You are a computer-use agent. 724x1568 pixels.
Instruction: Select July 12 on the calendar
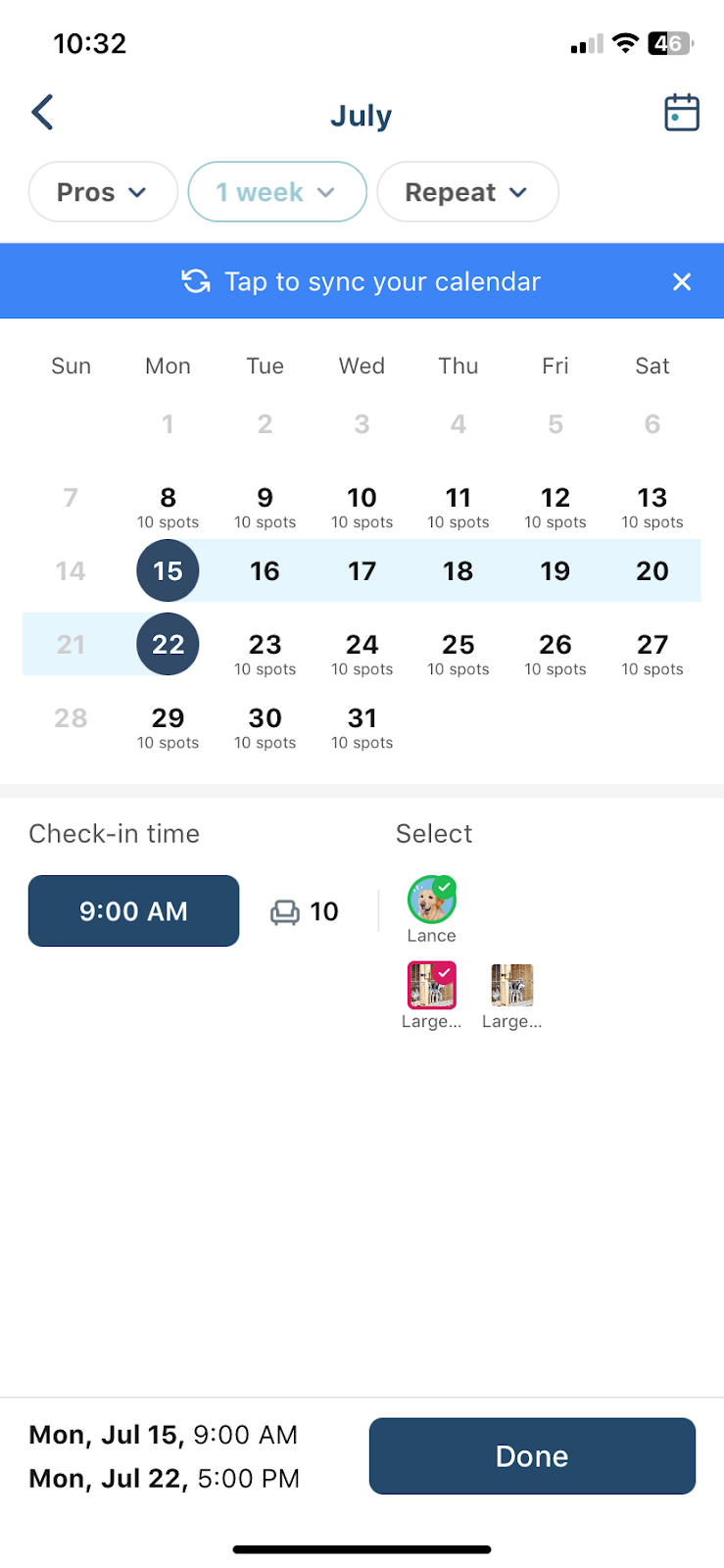click(555, 507)
